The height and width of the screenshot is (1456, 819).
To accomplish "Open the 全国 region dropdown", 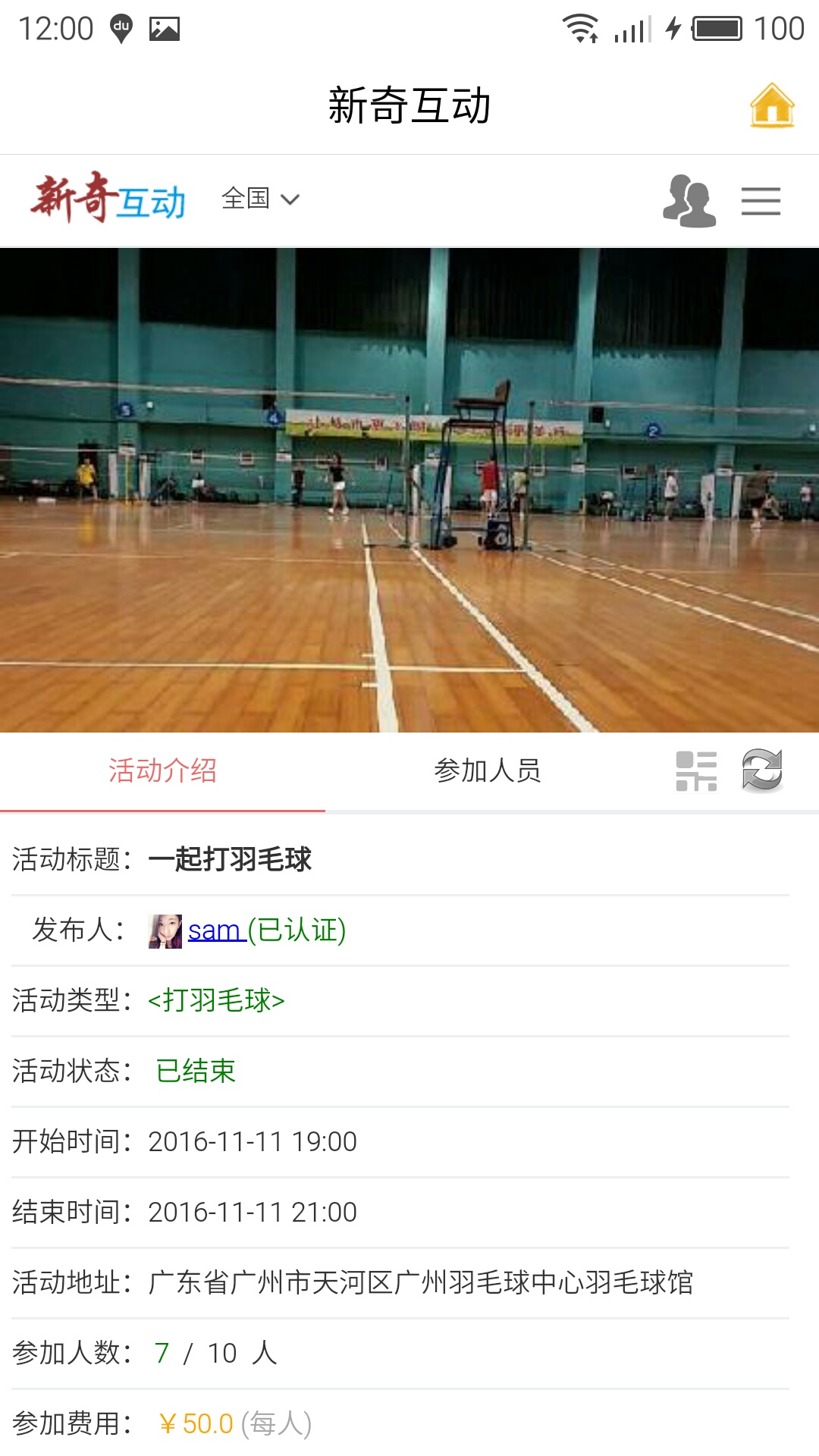I will (x=260, y=199).
